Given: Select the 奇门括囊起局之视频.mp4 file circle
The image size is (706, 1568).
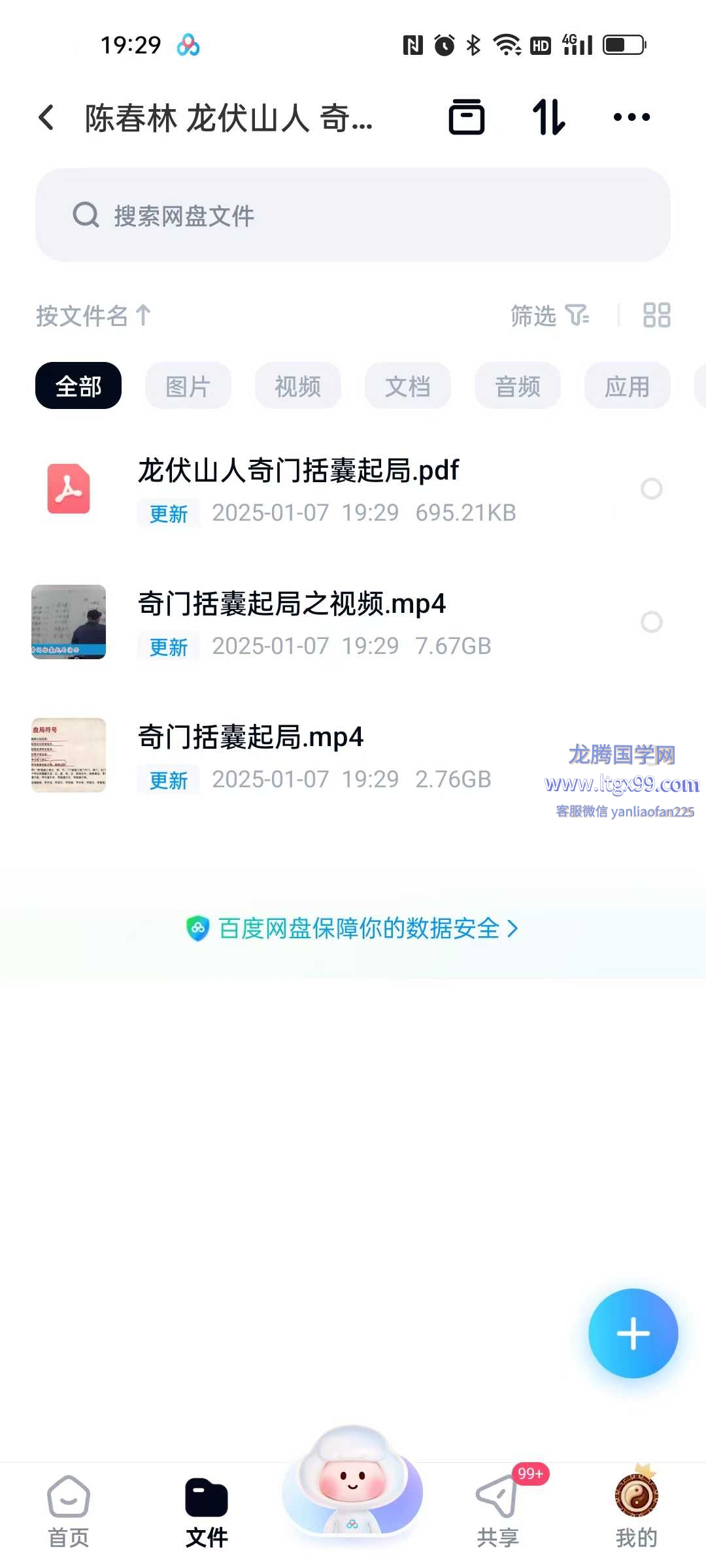Looking at the screenshot, I should pyautogui.click(x=651, y=622).
